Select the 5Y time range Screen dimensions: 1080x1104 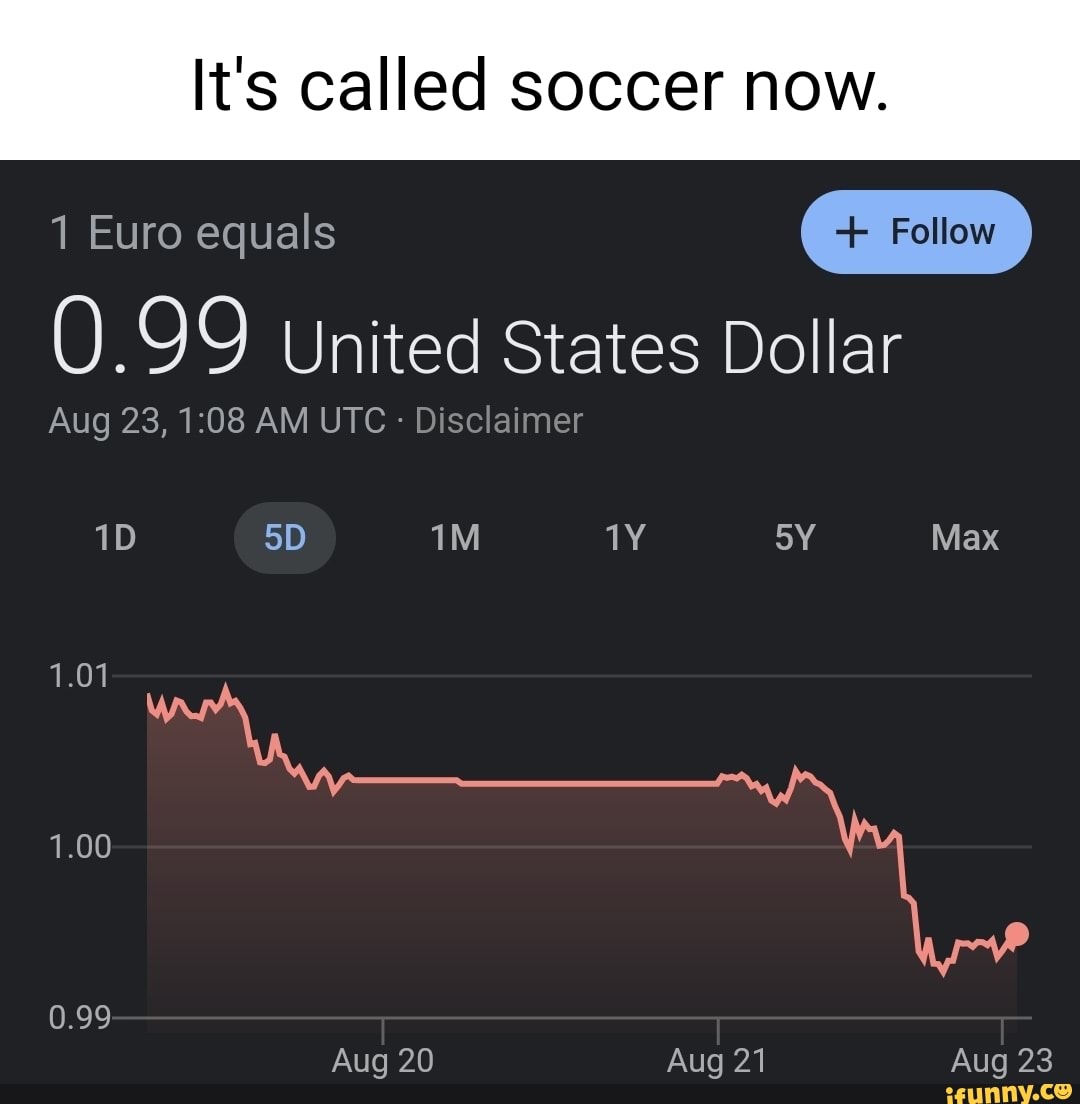tap(795, 537)
